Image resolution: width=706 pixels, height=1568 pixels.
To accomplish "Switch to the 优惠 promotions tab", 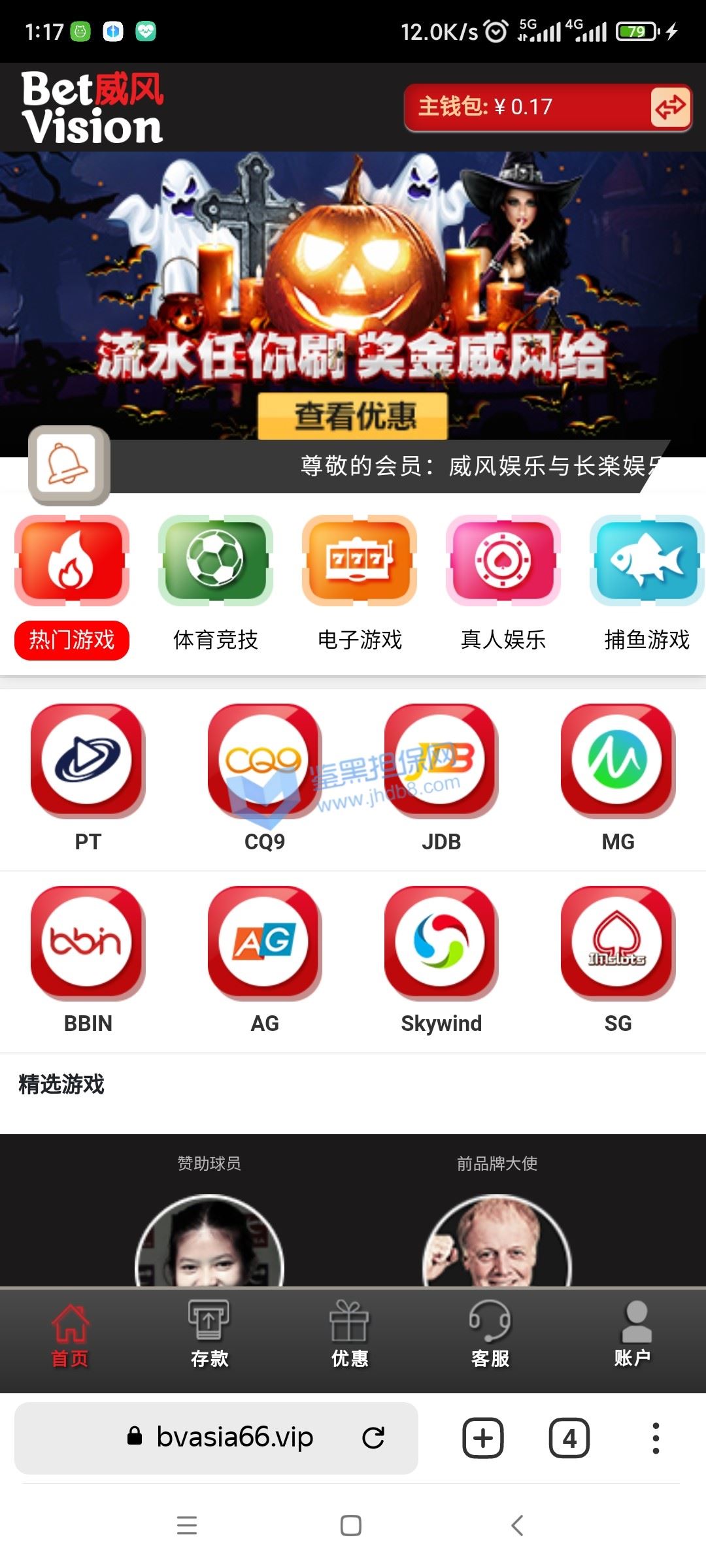I will 350,1334.
